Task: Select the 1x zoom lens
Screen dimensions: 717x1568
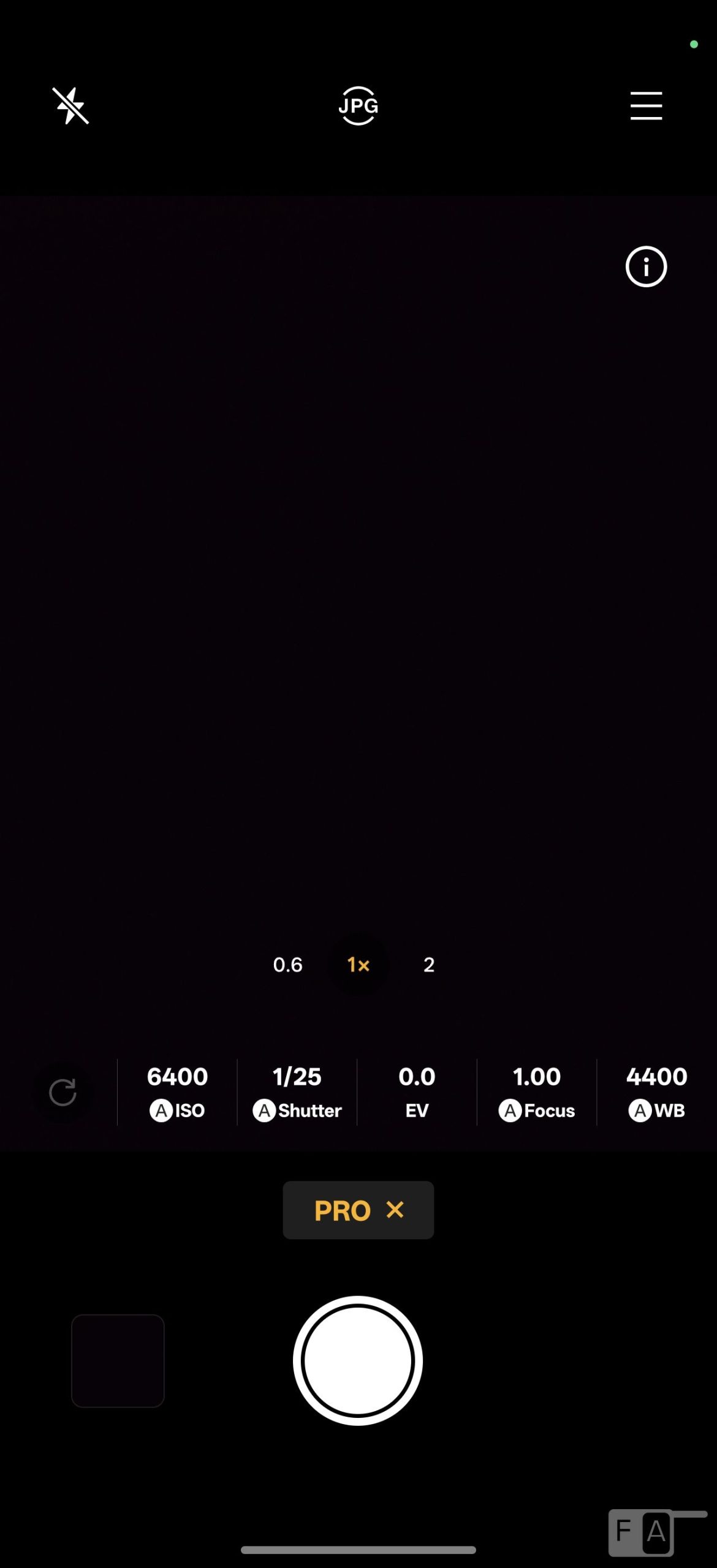Action: point(358,965)
